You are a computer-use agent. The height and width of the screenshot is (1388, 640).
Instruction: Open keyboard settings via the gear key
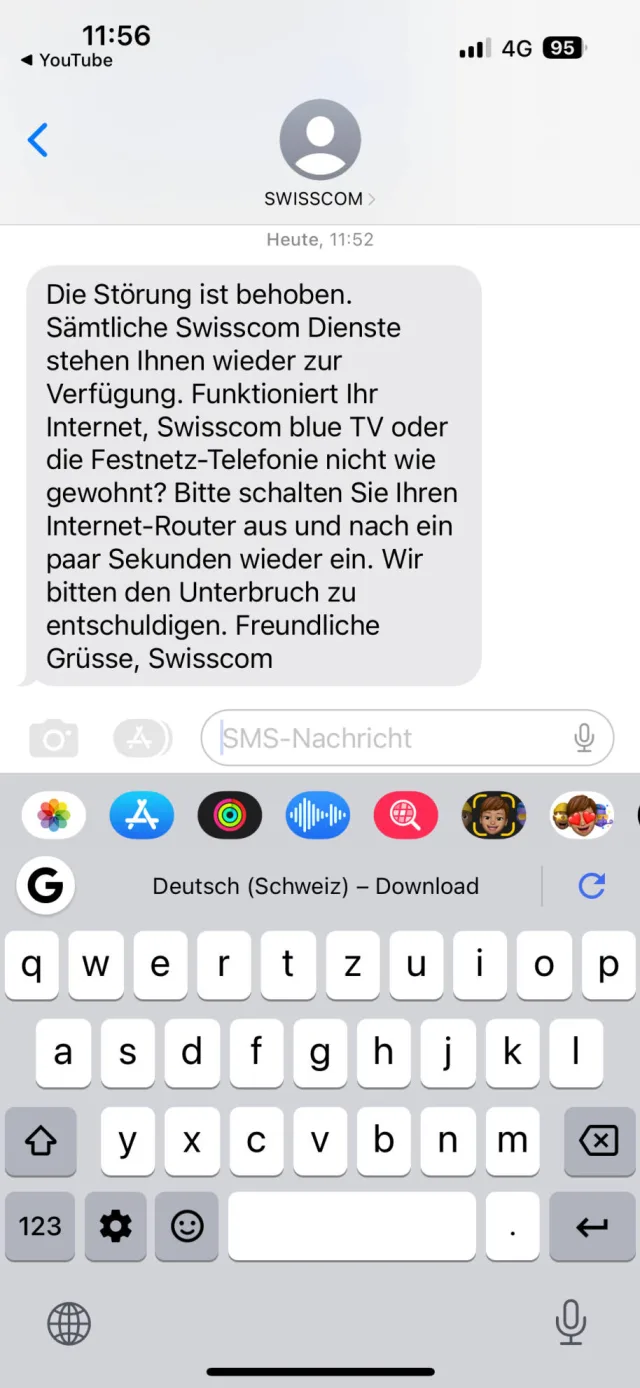click(x=115, y=1226)
